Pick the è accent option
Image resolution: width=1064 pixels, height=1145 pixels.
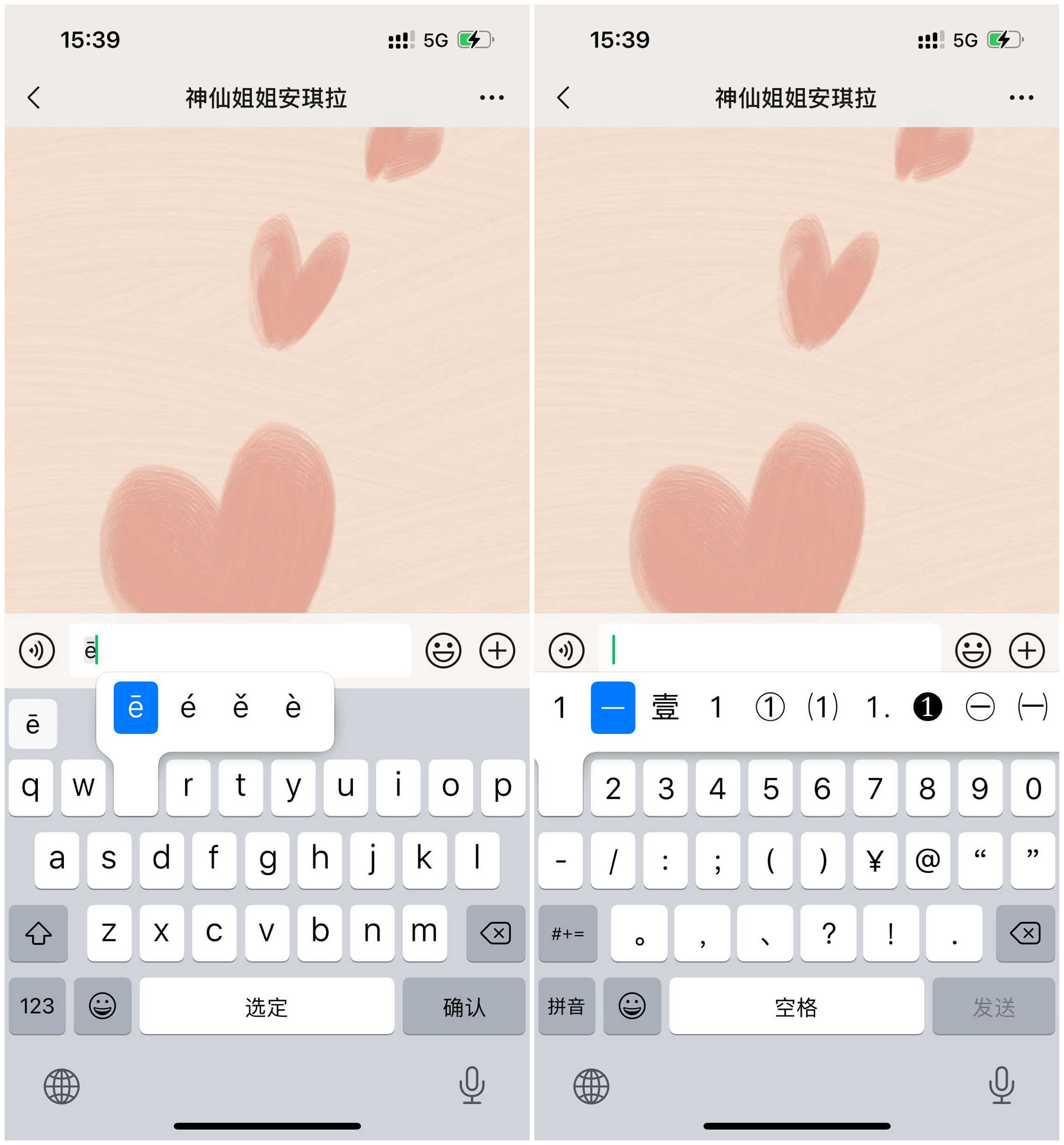(293, 708)
